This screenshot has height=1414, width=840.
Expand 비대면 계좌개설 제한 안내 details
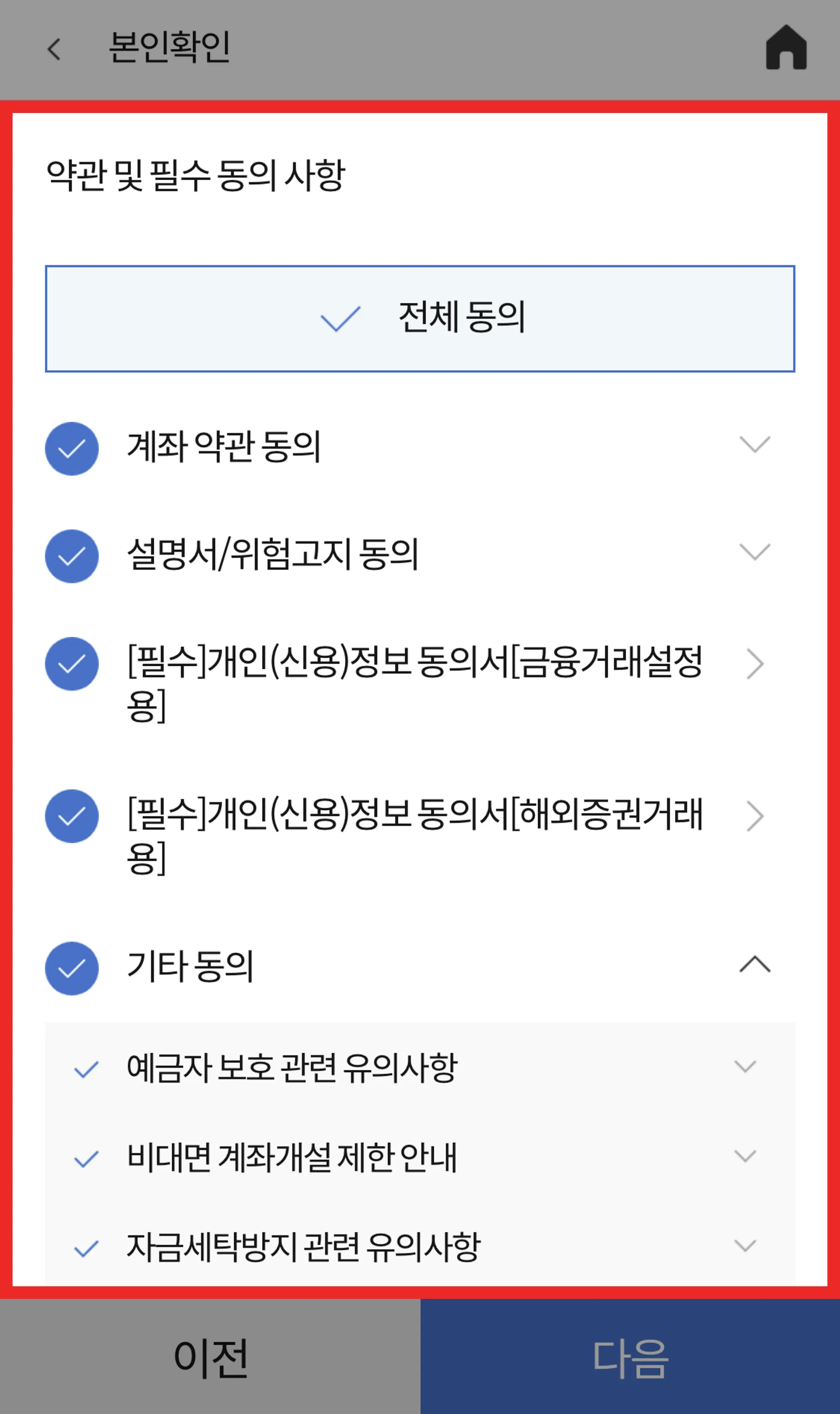click(745, 1156)
